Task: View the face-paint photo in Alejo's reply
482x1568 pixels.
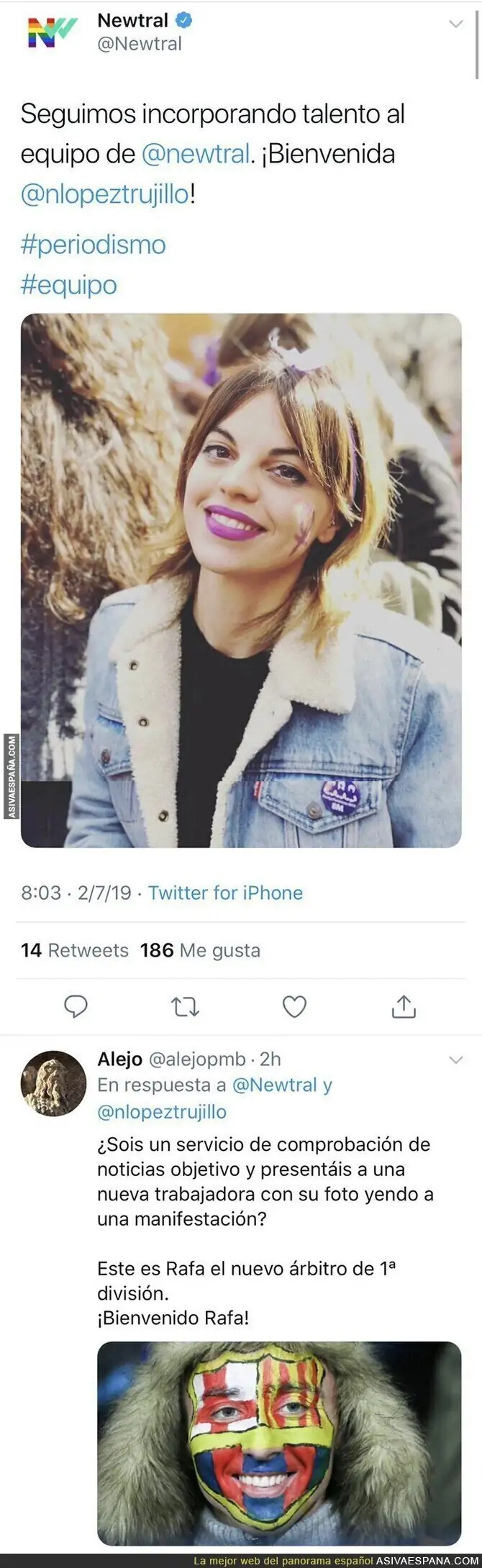Action: click(x=279, y=1443)
